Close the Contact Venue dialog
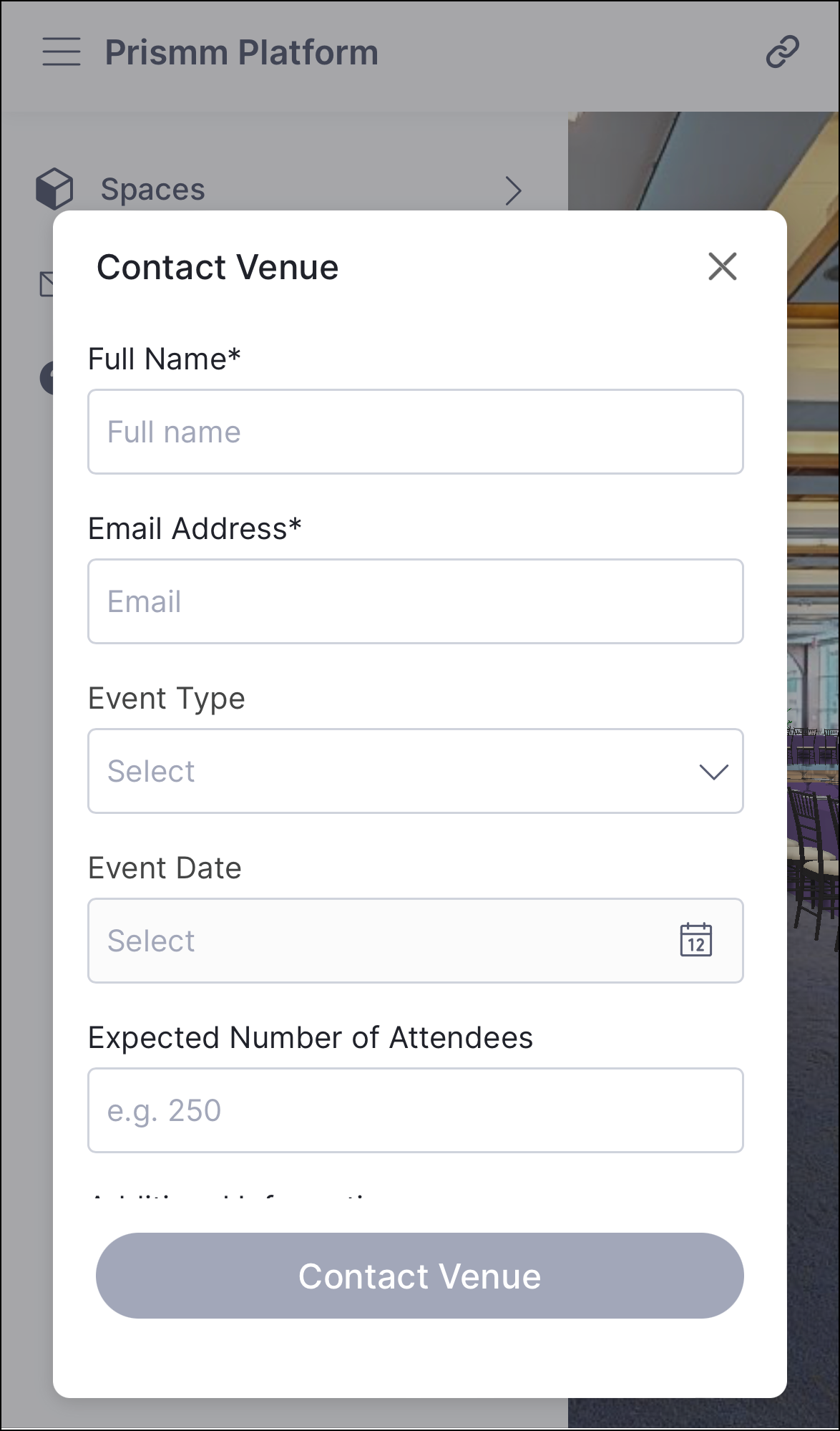 [x=722, y=266]
